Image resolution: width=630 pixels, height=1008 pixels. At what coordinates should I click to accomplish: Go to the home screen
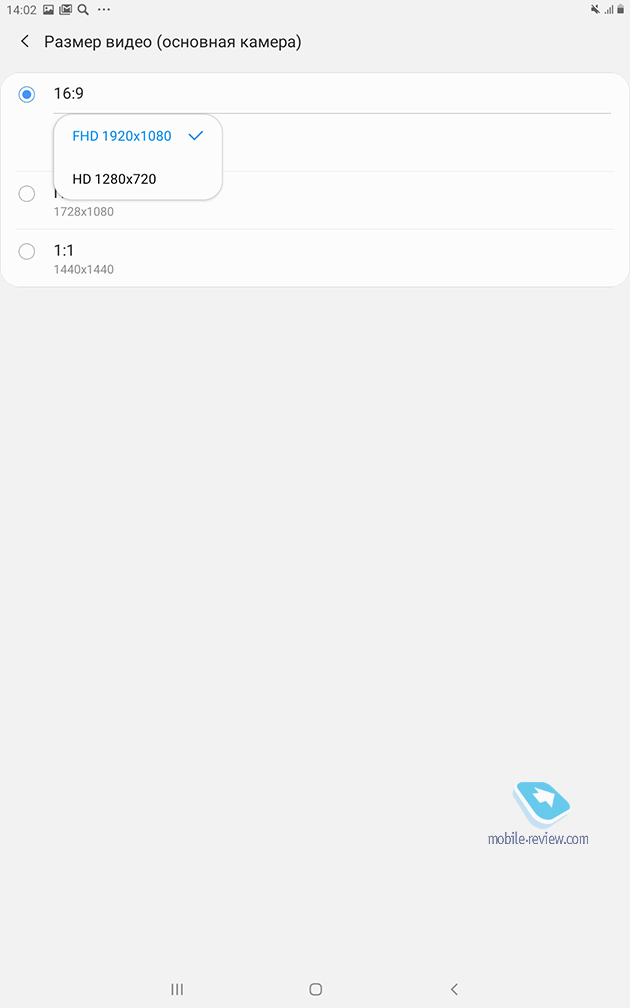click(316, 989)
